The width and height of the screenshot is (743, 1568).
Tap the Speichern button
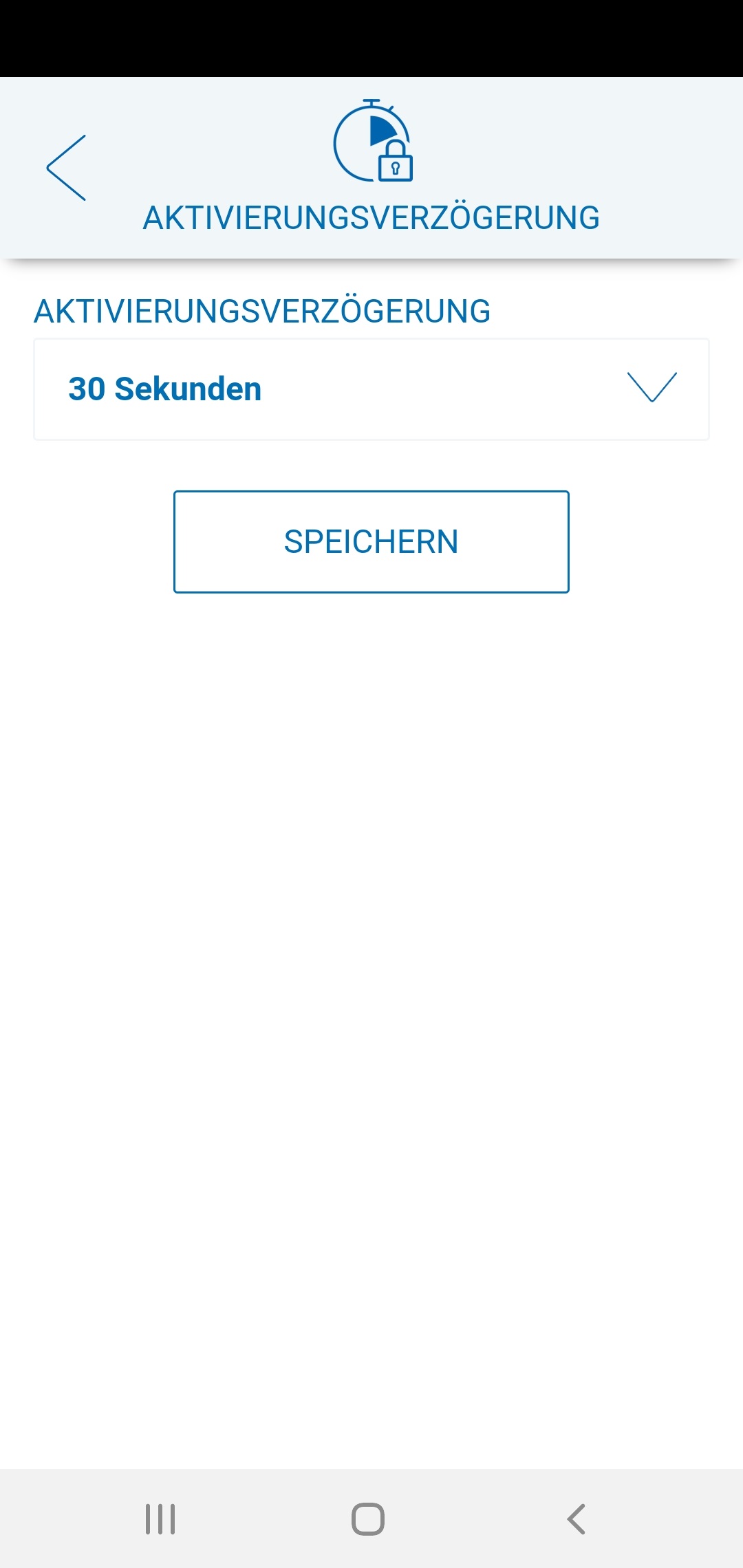tap(371, 542)
